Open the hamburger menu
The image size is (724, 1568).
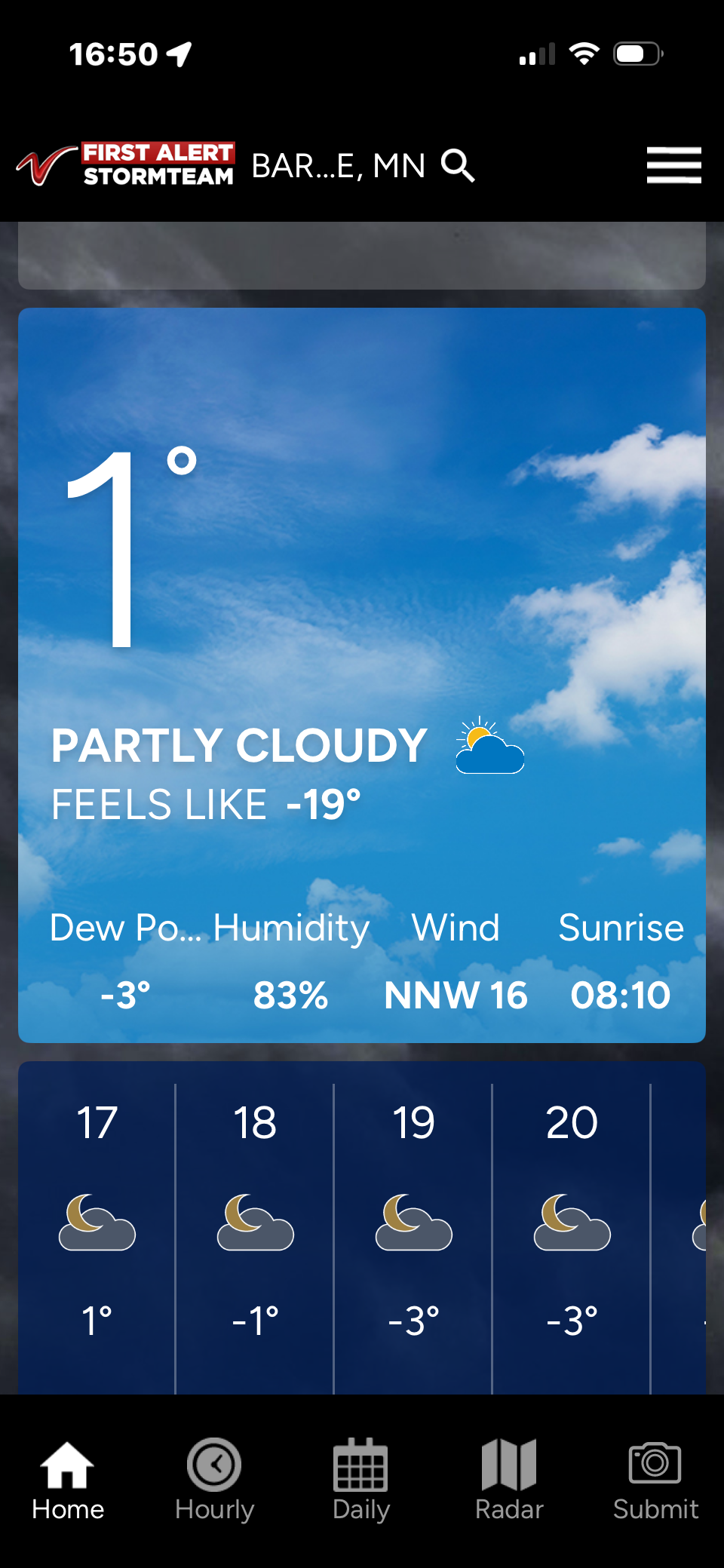click(673, 165)
